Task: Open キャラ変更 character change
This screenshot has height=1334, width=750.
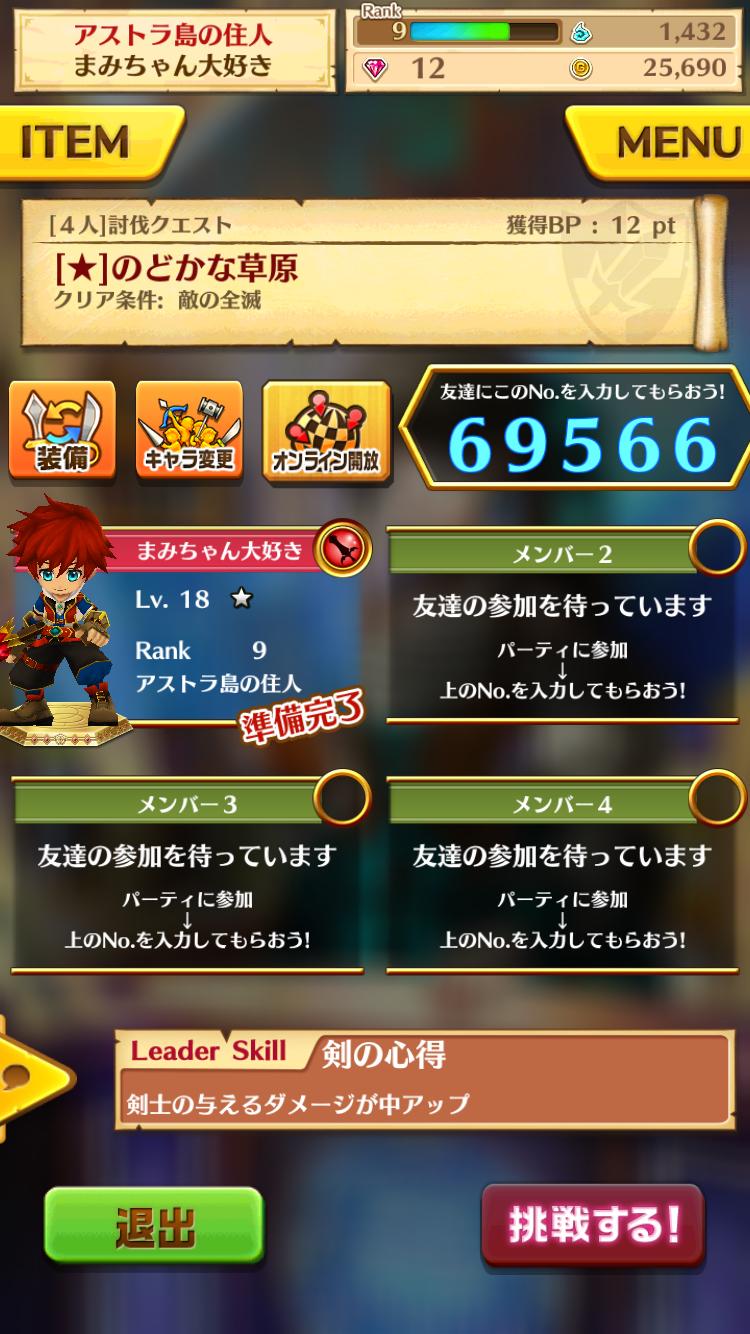Action: (189, 429)
